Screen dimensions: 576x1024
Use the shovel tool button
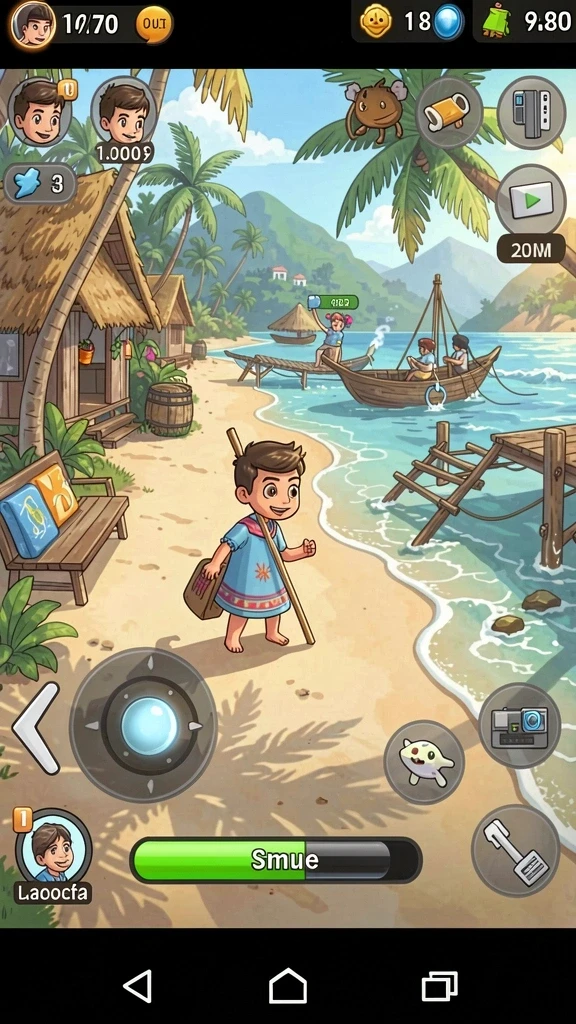click(515, 848)
